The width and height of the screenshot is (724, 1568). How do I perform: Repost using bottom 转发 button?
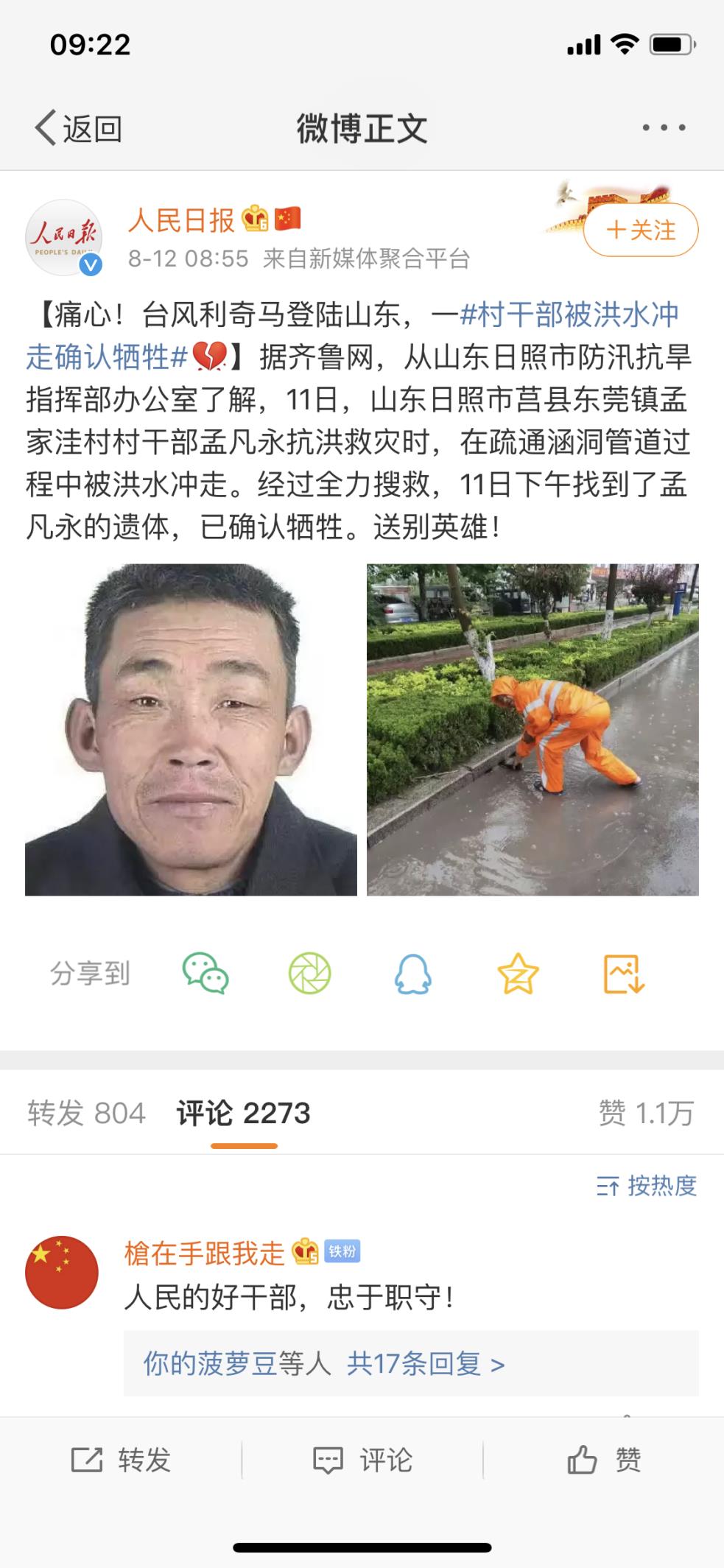pos(122,1459)
